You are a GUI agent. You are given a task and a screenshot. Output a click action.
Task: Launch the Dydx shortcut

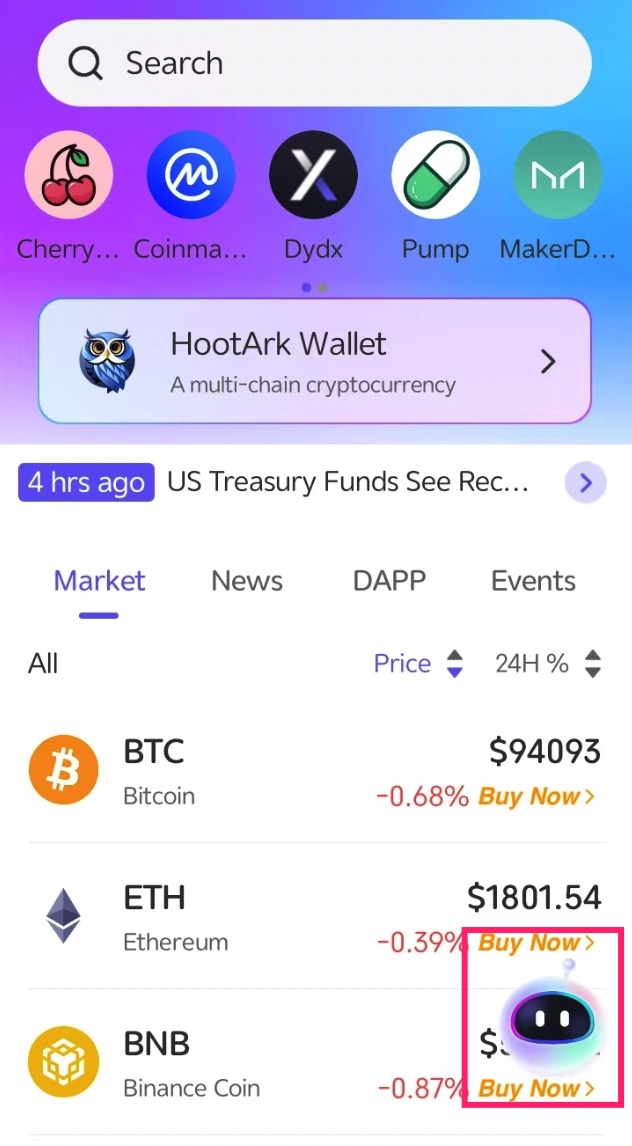point(313,175)
